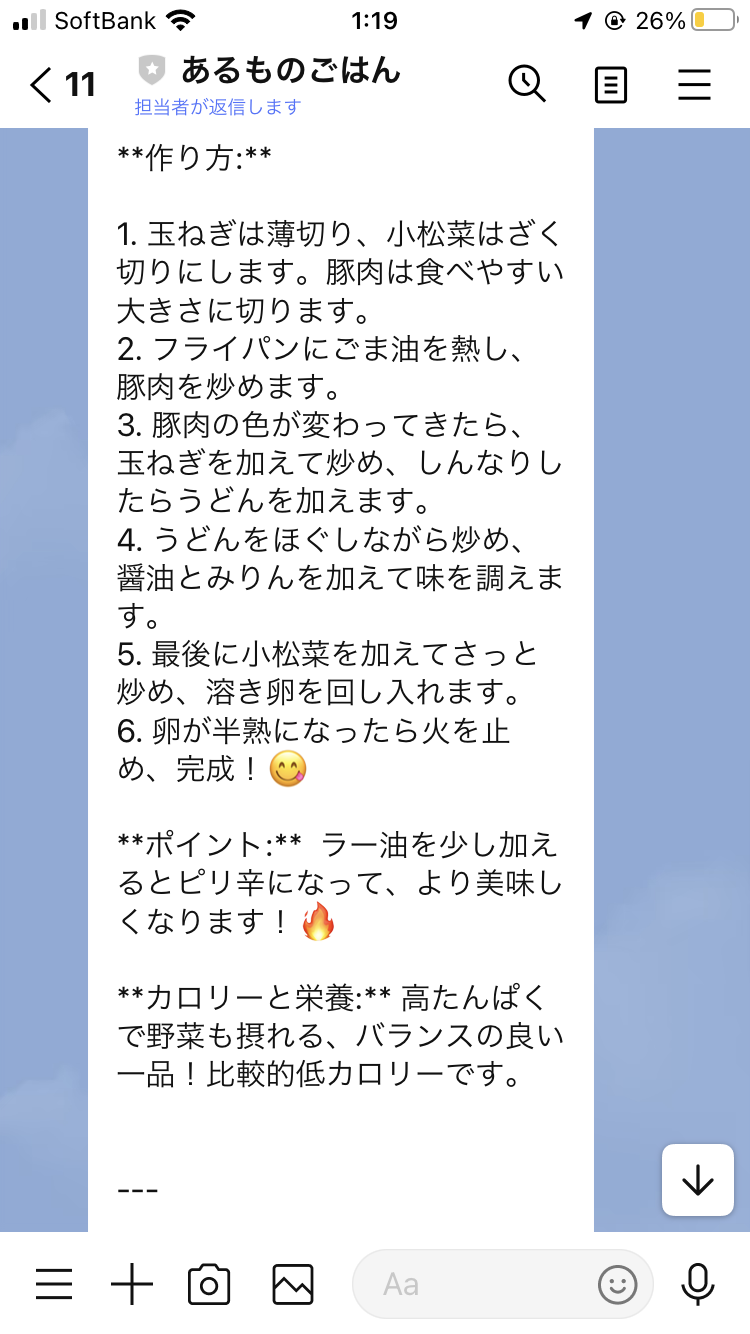Pick an image from the gallery

(293, 1284)
